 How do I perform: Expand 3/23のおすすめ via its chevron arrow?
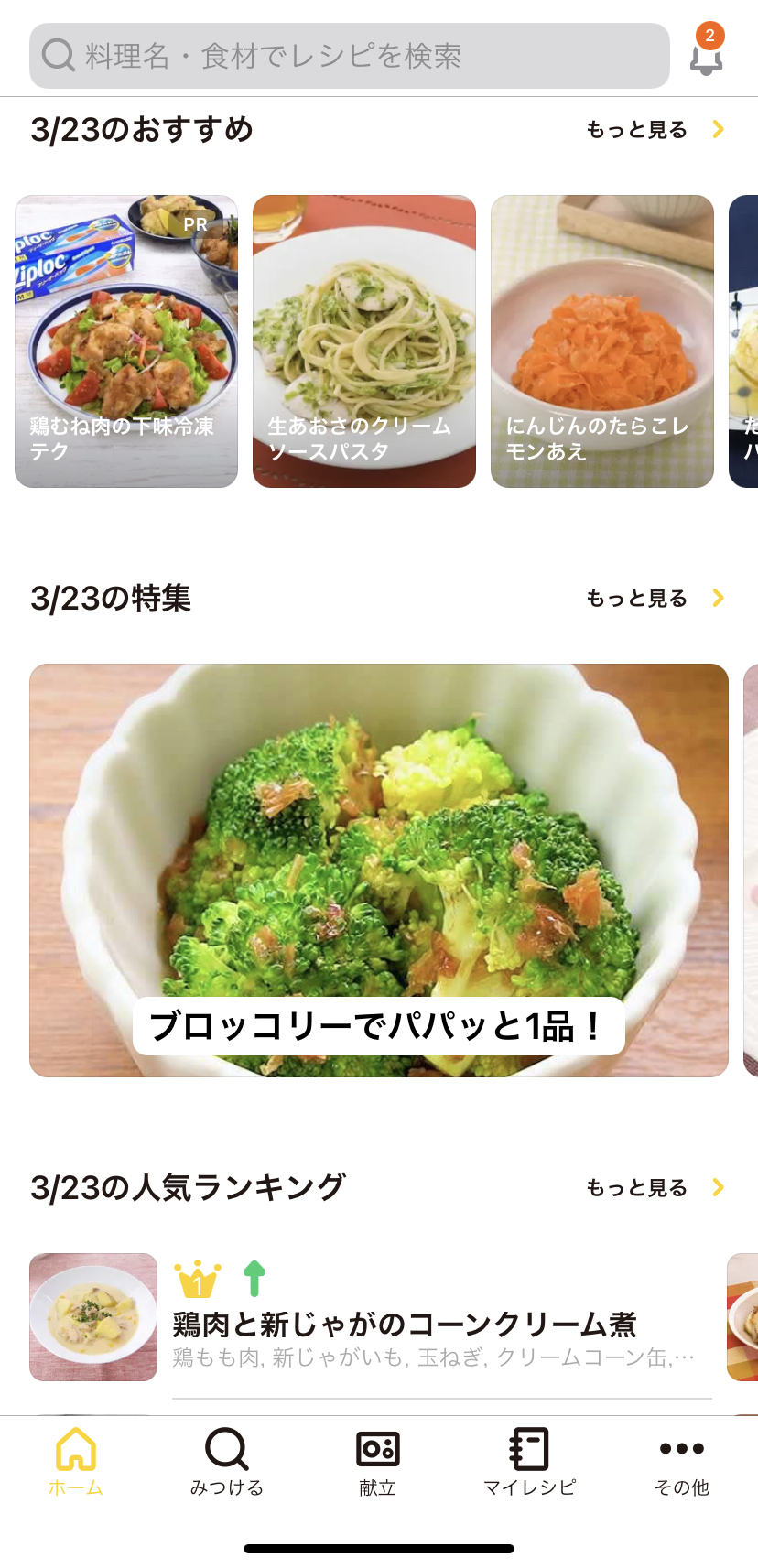coord(720,130)
